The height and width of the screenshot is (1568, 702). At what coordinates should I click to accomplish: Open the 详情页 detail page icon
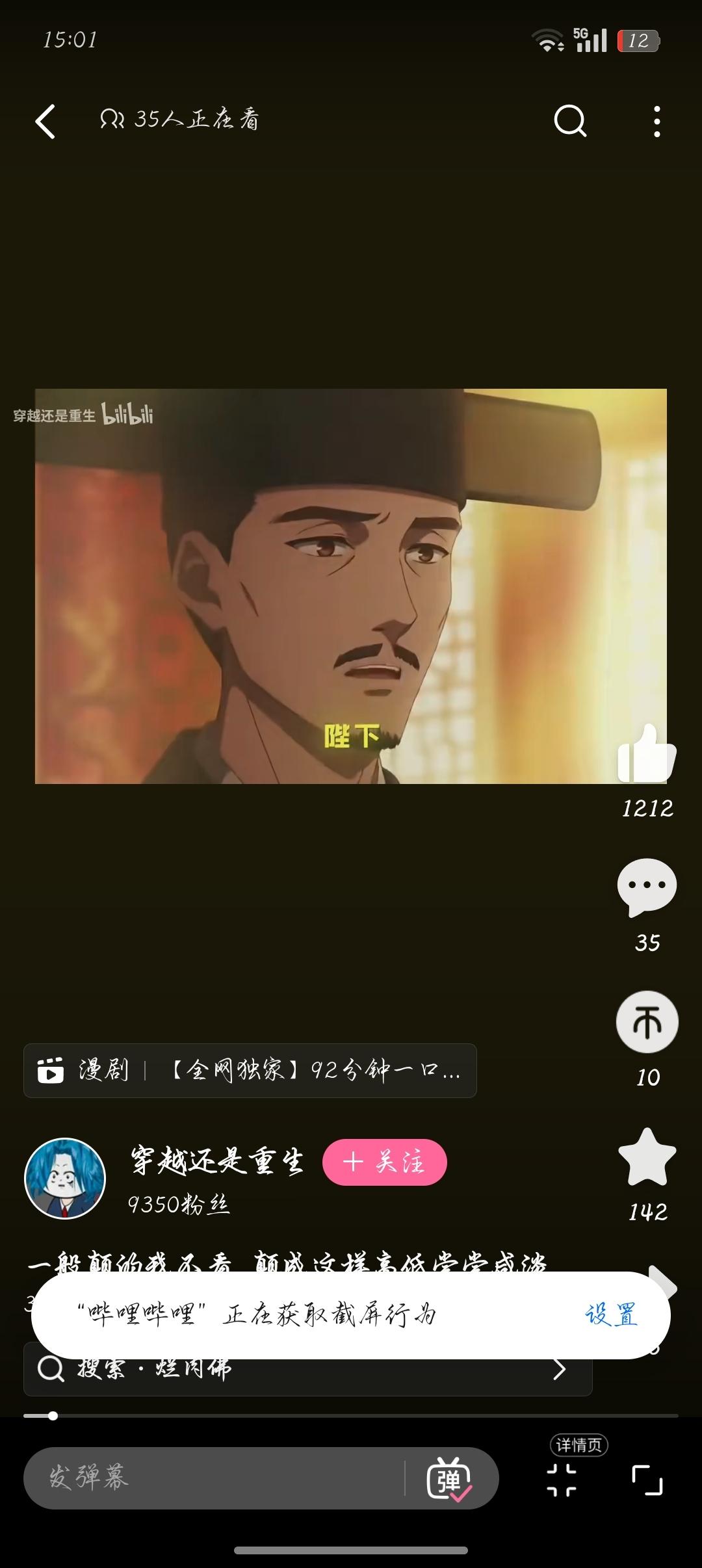click(562, 1480)
